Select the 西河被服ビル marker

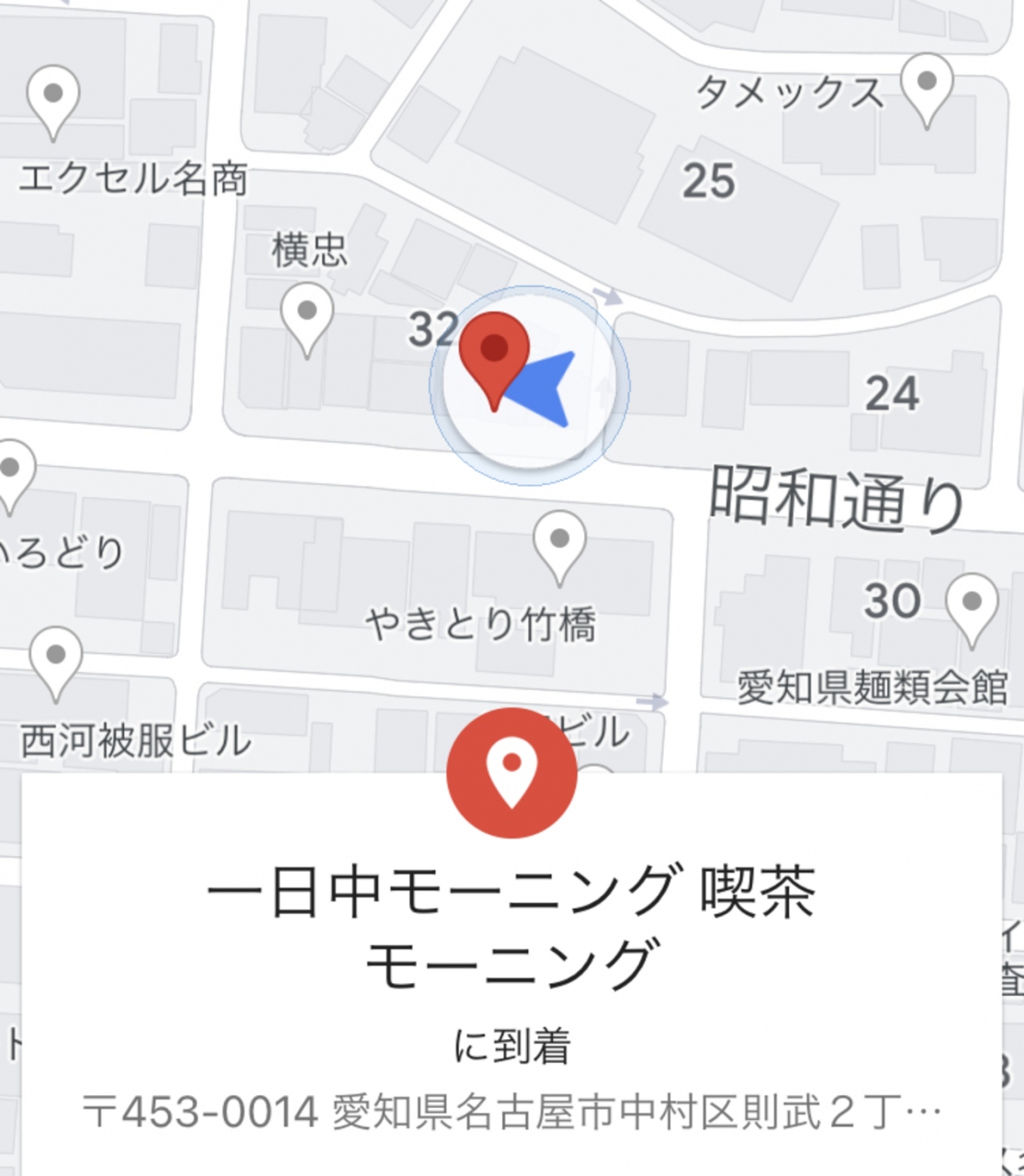tap(56, 661)
